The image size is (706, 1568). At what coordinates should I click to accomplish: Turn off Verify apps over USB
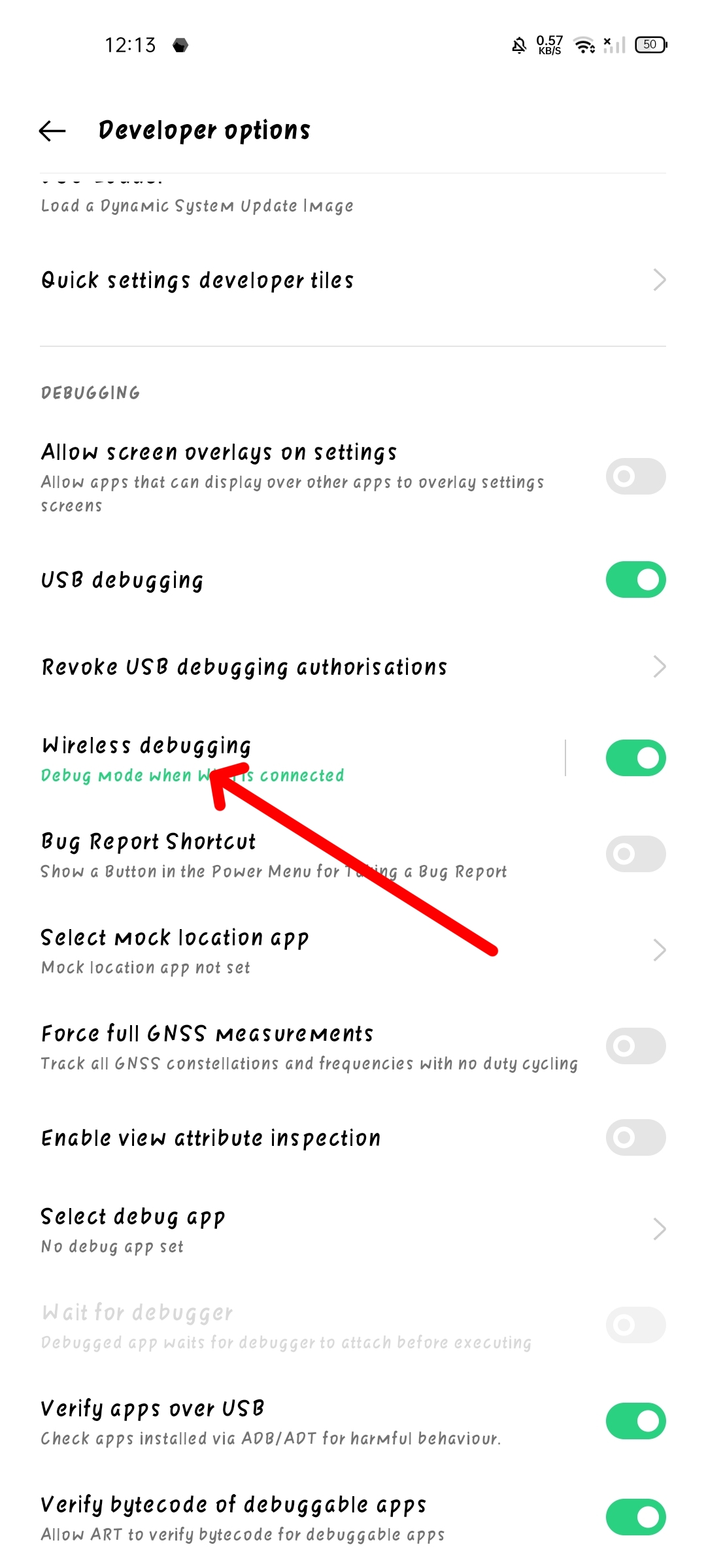coord(635,1421)
